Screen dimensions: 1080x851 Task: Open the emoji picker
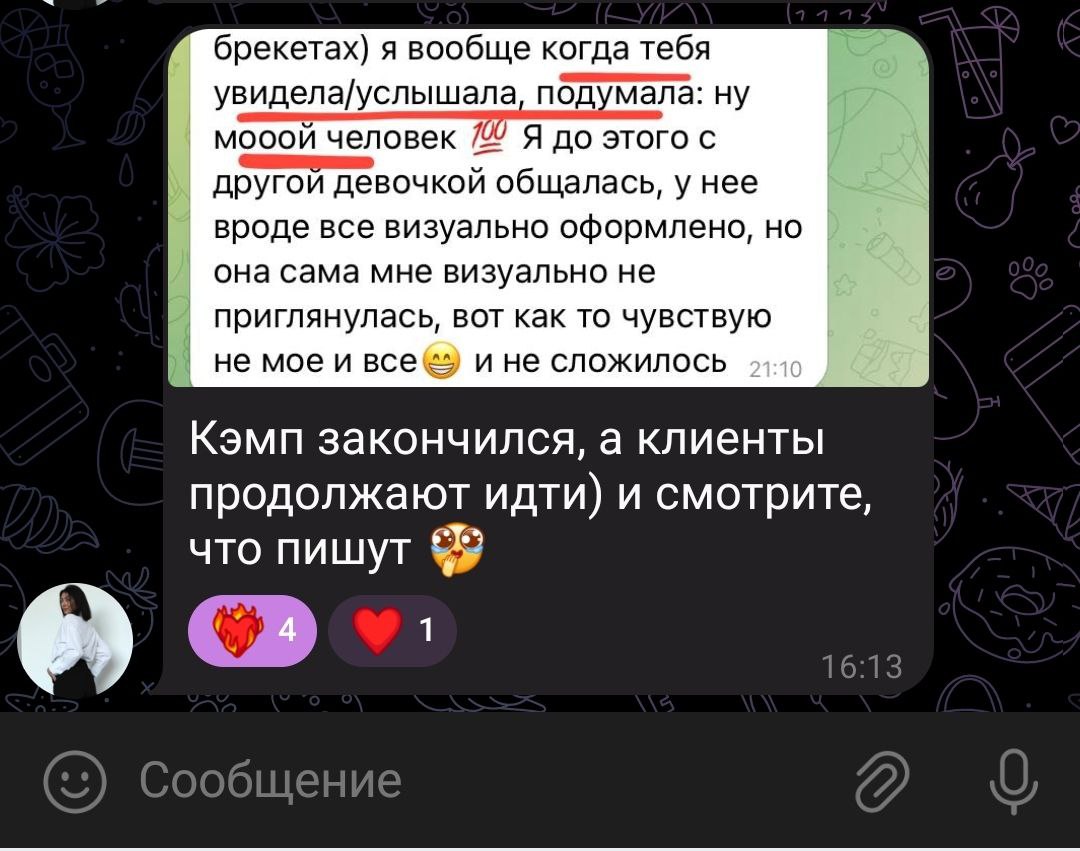[x=75, y=781]
